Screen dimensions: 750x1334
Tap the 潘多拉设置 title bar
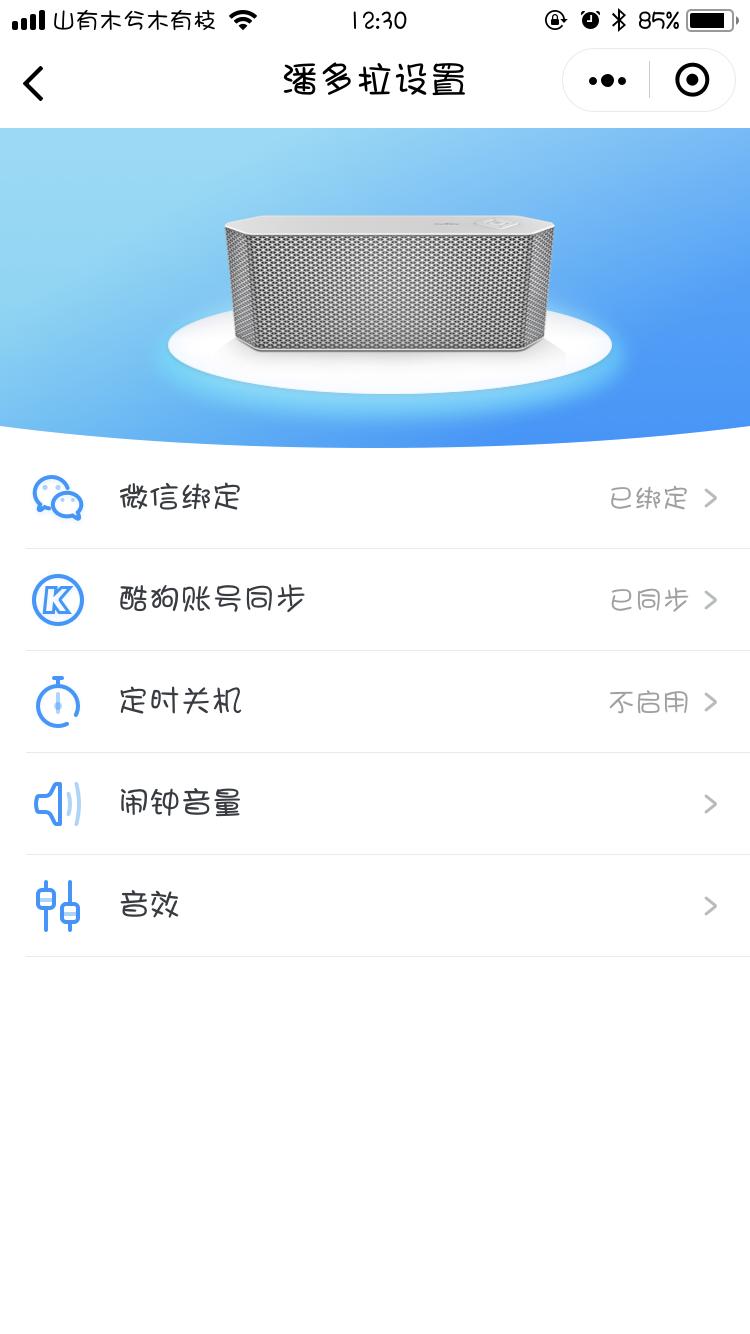click(x=375, y=80)
